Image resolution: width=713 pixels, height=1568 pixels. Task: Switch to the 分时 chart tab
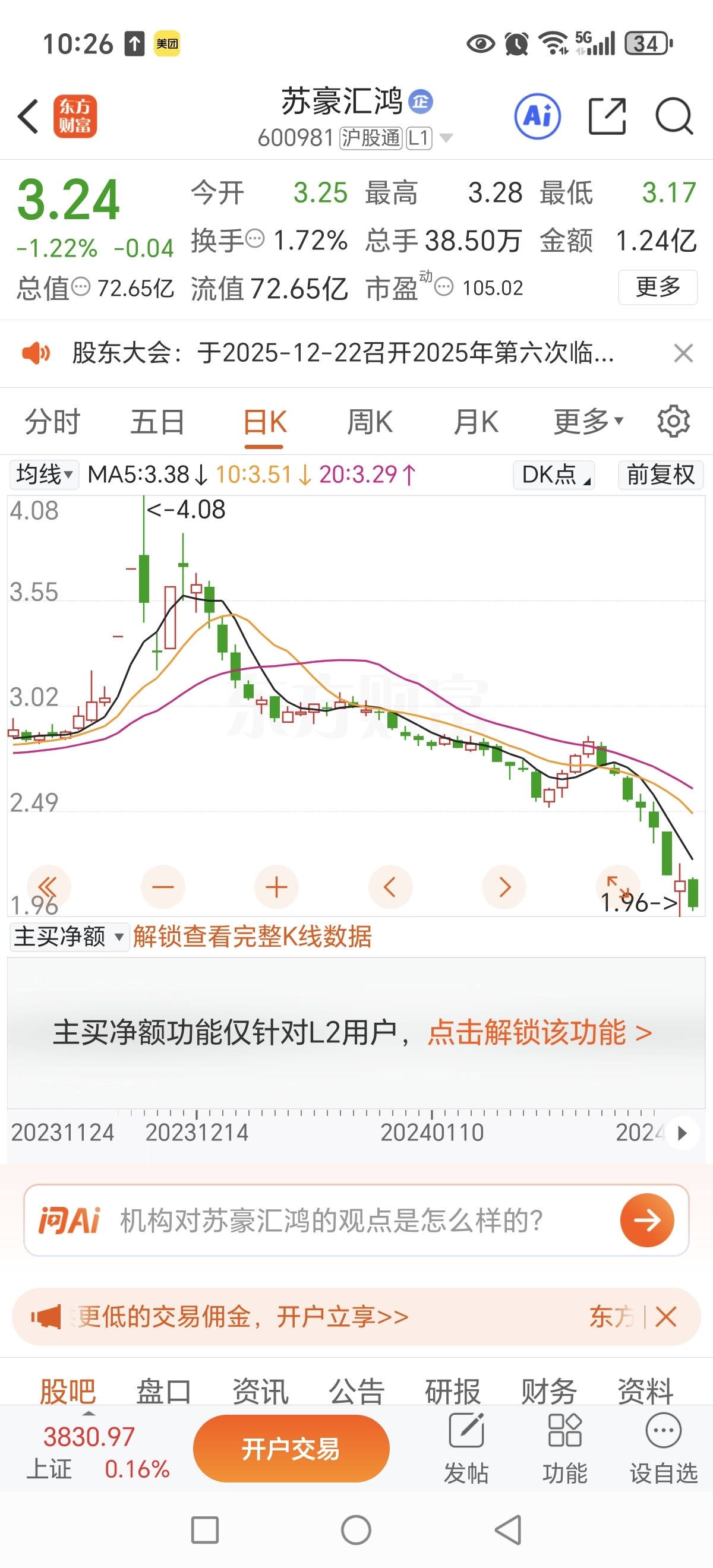pyautogui.click(x=52, y=421)
